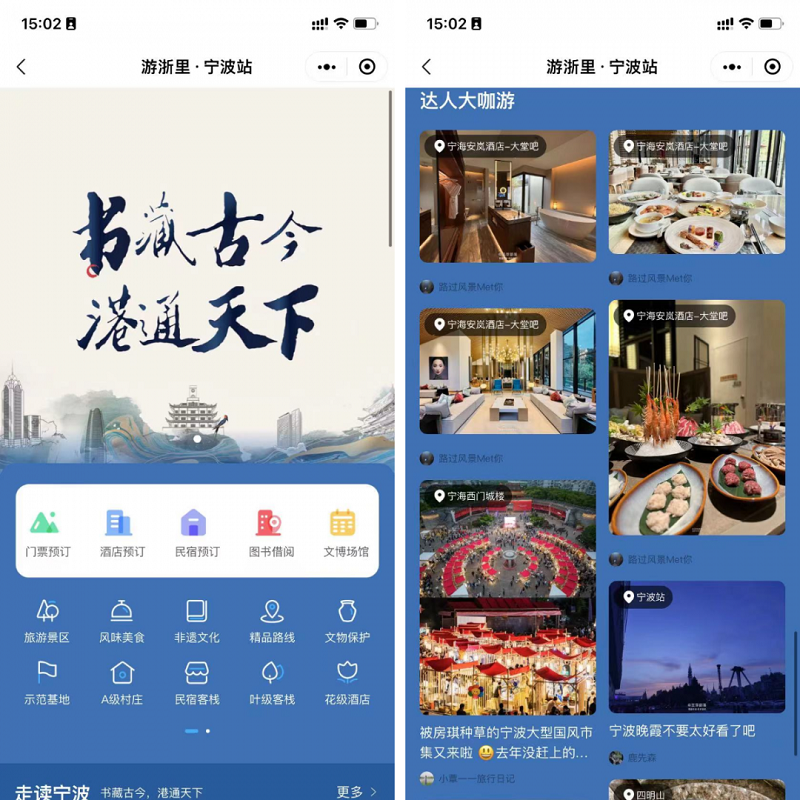
Task: Open 民宿预订 homestay booking
Action: (196, 532)
